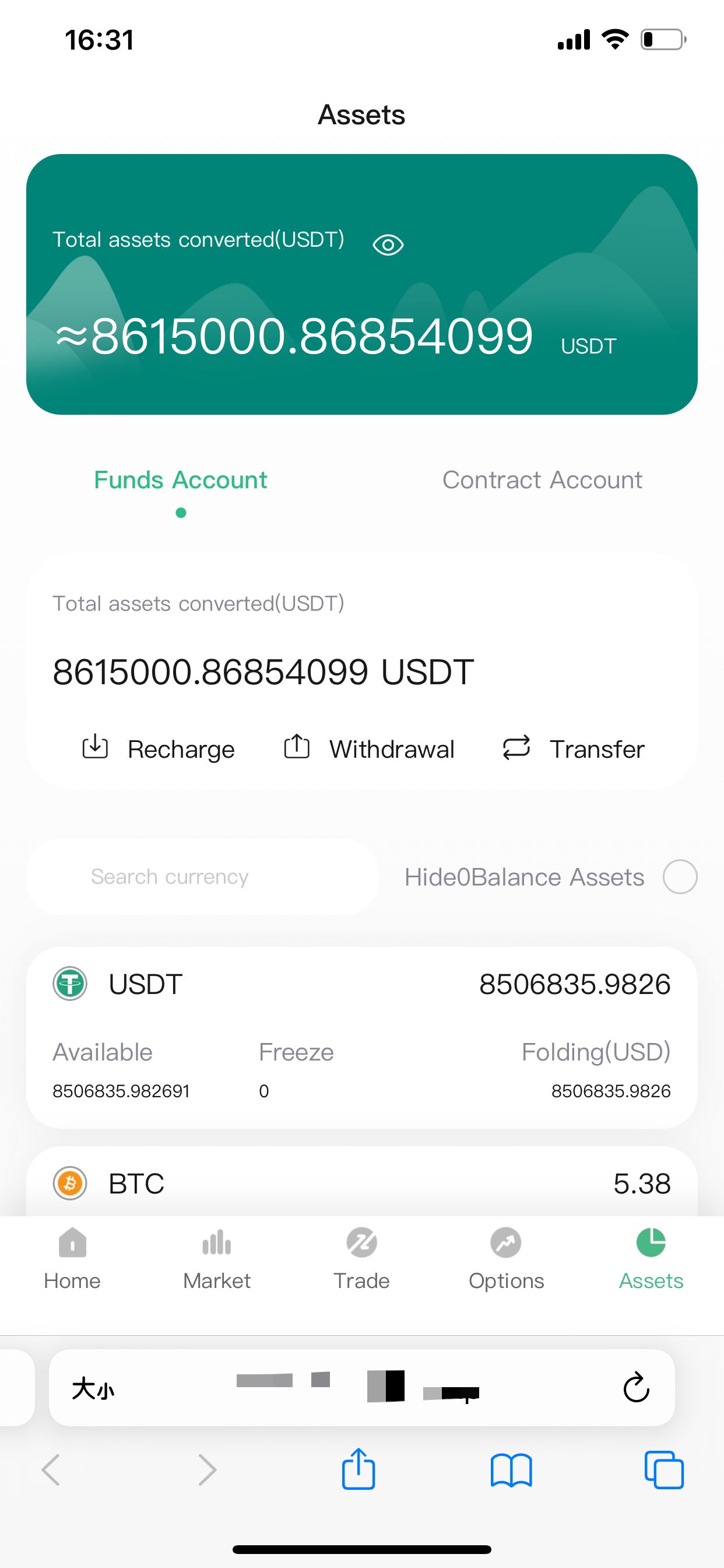Open the Options tab
The width and height of the screenshot is (724, 1568).
506,1259
